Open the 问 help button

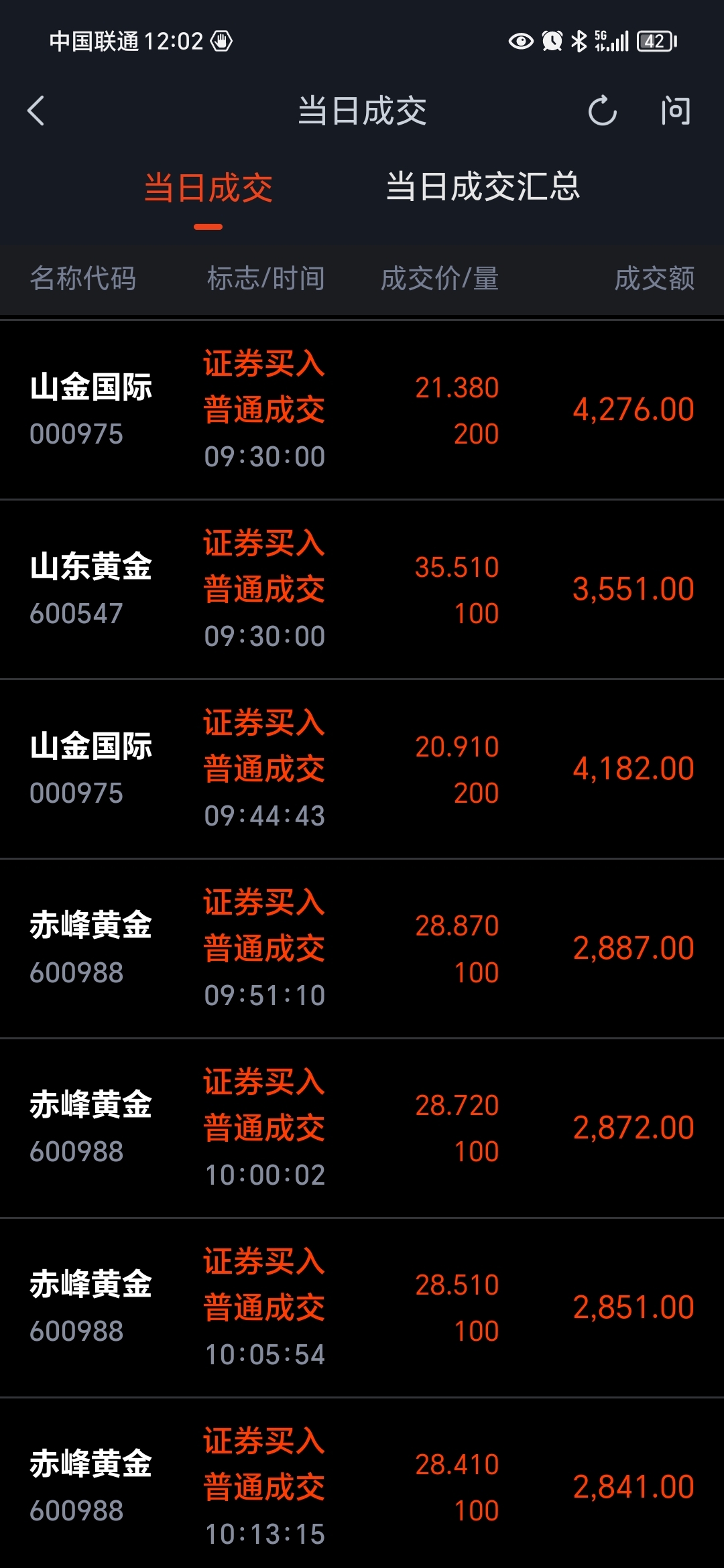tap(675, 111)
